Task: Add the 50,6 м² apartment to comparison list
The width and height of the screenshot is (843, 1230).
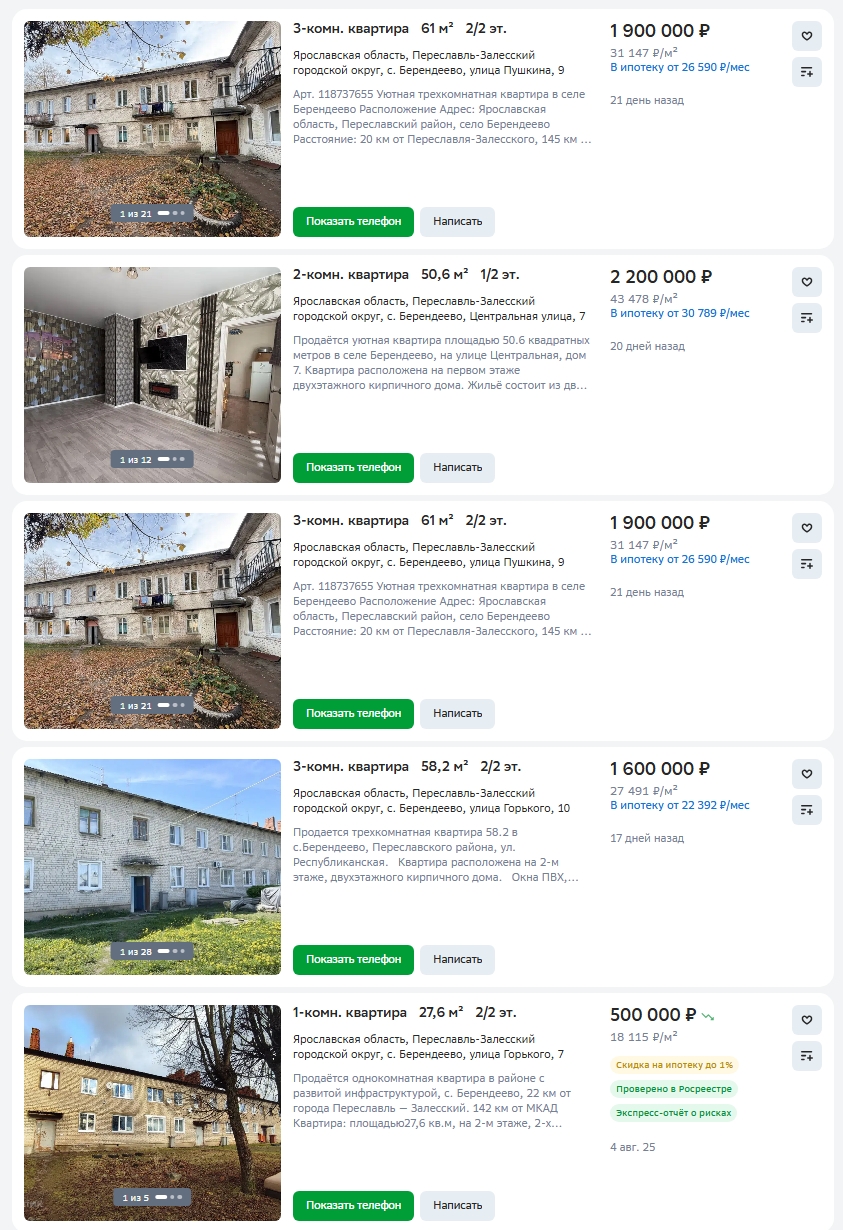Action: pyautogui.click(x=806, y=318)
